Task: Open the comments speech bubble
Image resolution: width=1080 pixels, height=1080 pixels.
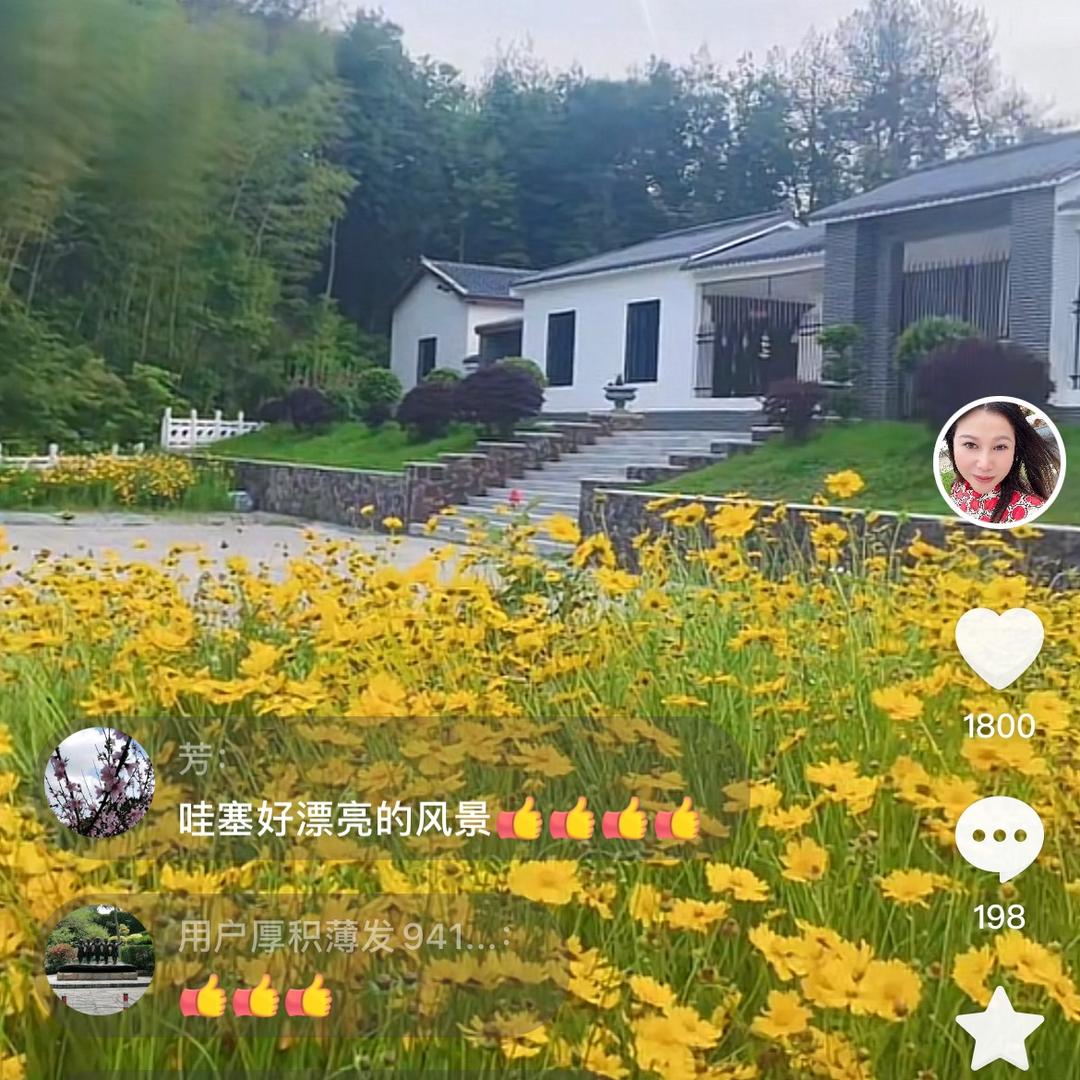Action: tap(999, 837)
